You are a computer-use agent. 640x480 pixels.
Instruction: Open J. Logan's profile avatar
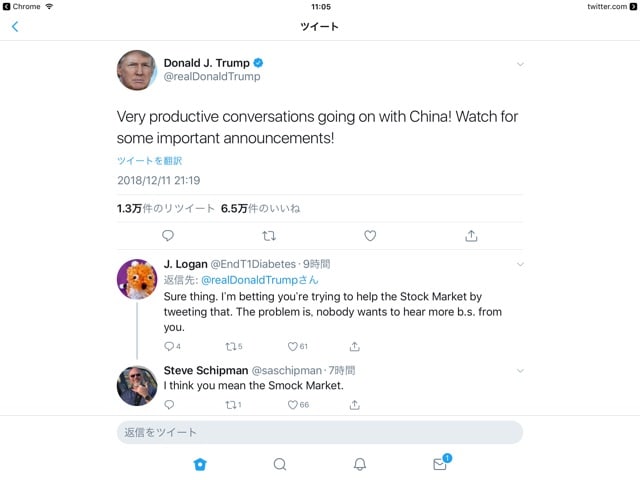(x=137, y=278)
